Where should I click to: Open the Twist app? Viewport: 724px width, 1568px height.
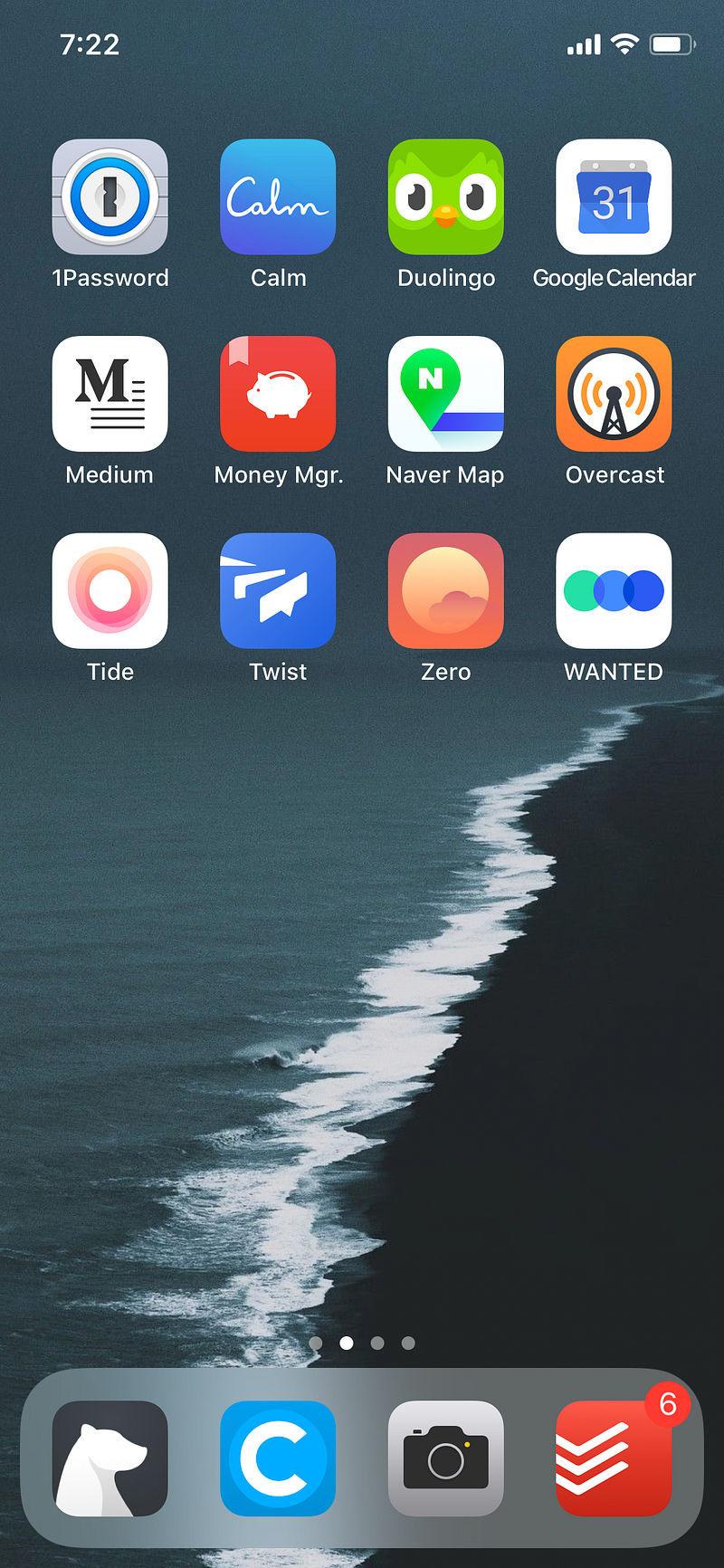[278, 590]
